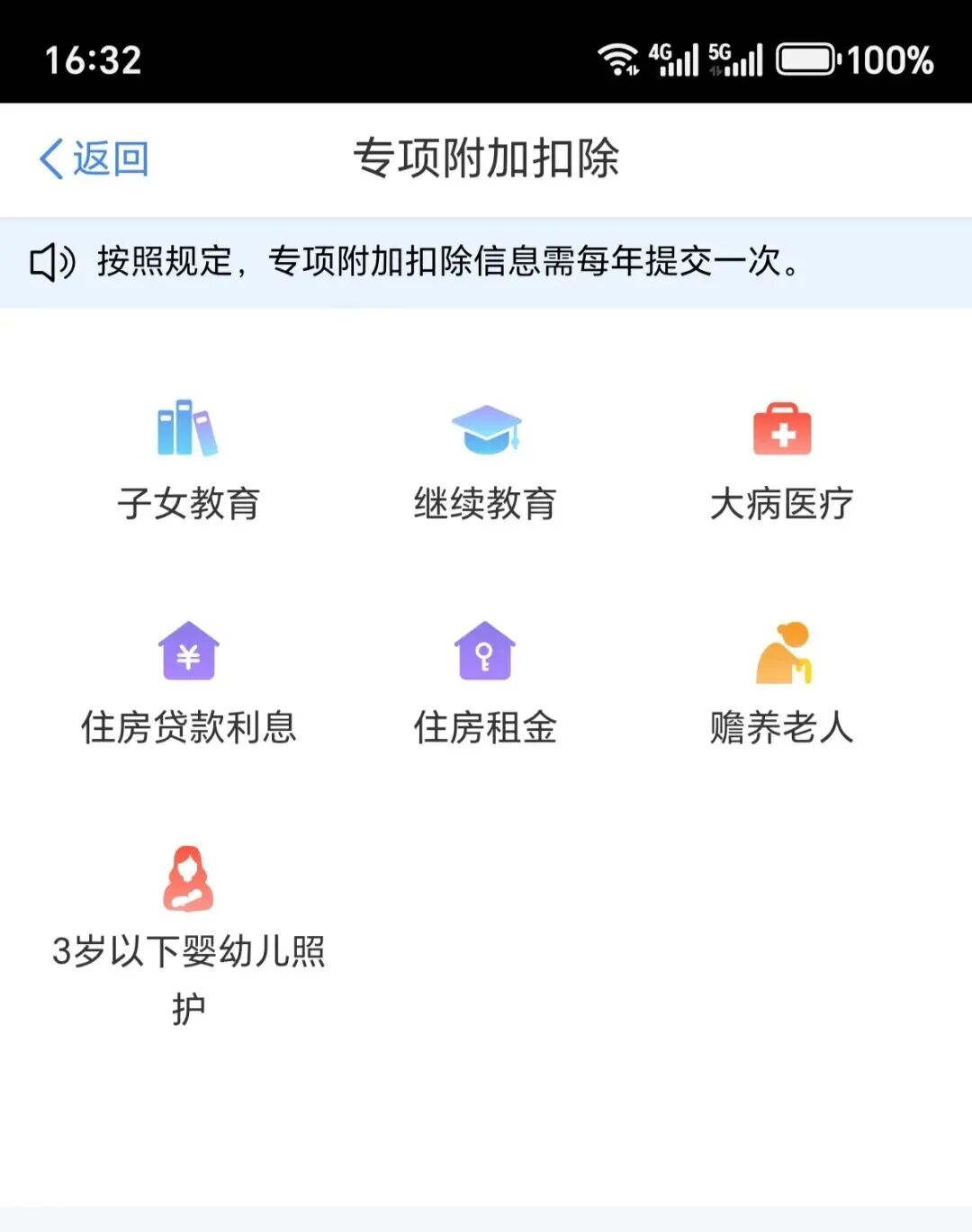
Task: Click the house icon with key symbol
Action: click(x=484, y=652)
